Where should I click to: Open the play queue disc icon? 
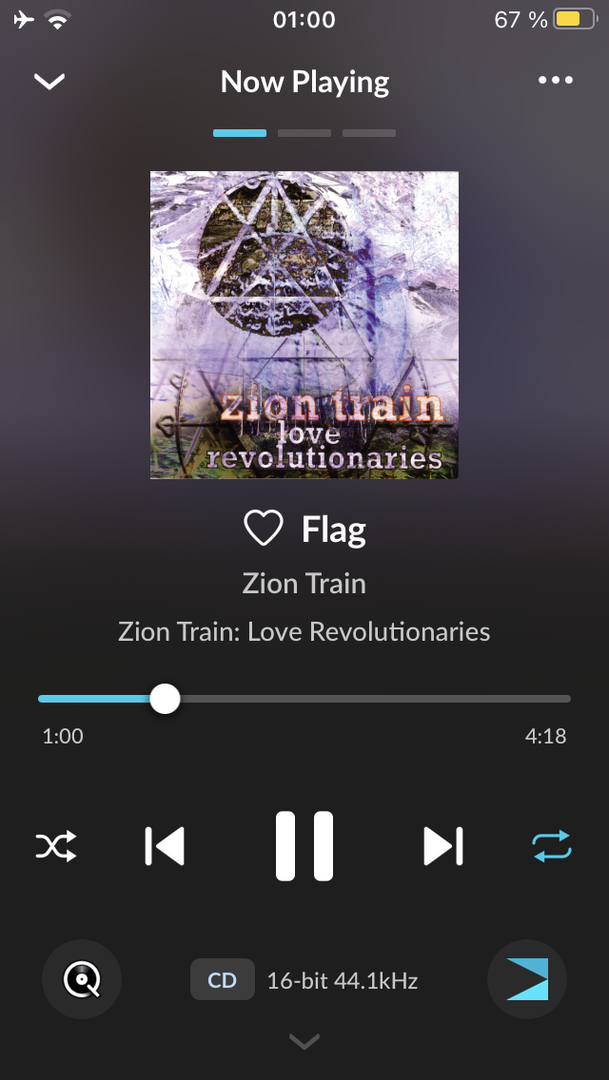point(82,980)
